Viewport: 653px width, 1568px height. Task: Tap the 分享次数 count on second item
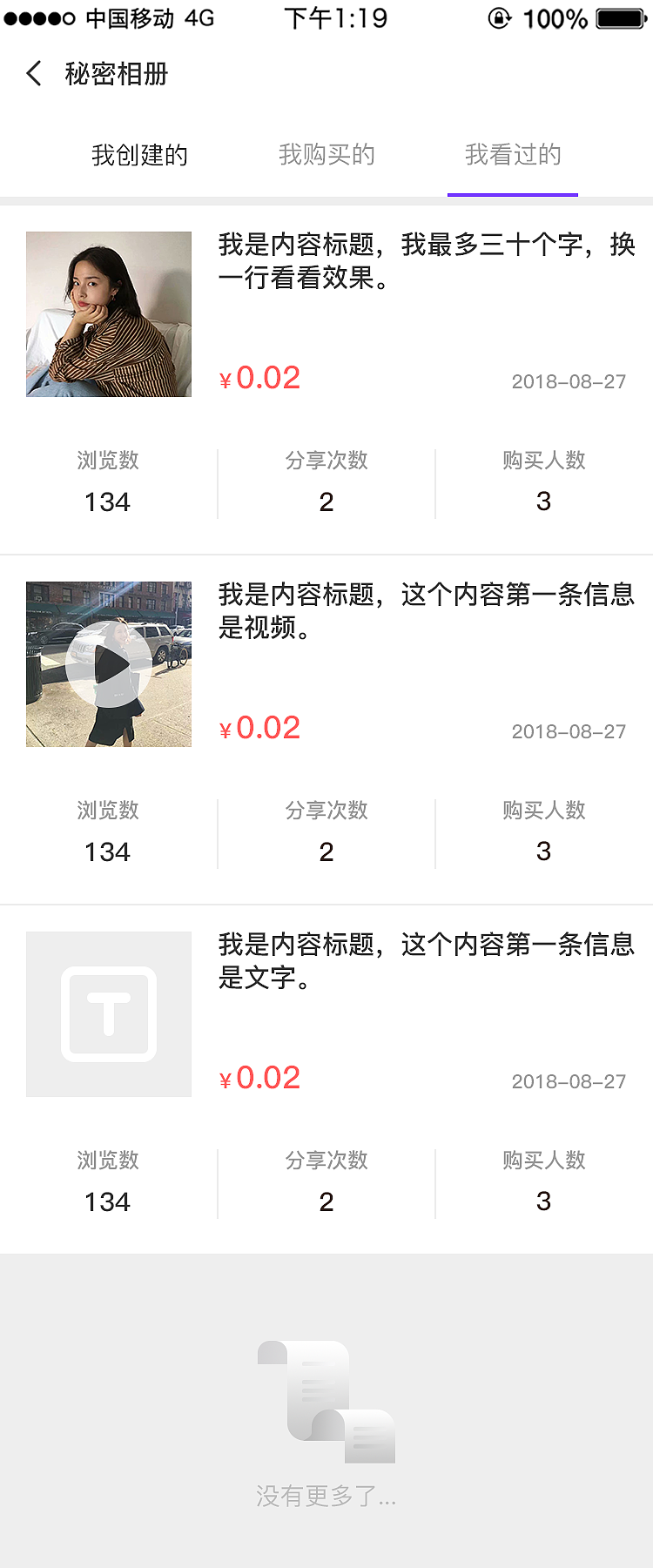click(326, 851)
